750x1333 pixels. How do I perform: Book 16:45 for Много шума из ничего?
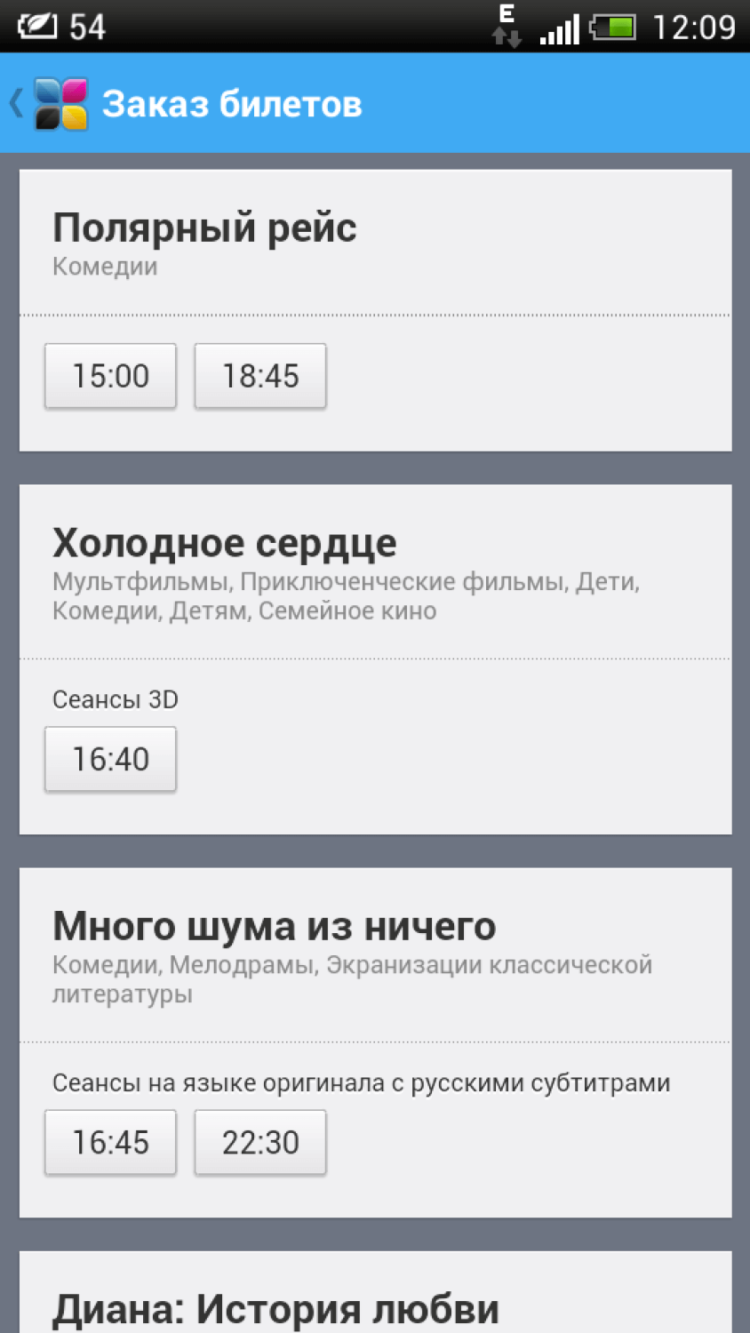click(x=110, y=1142)
